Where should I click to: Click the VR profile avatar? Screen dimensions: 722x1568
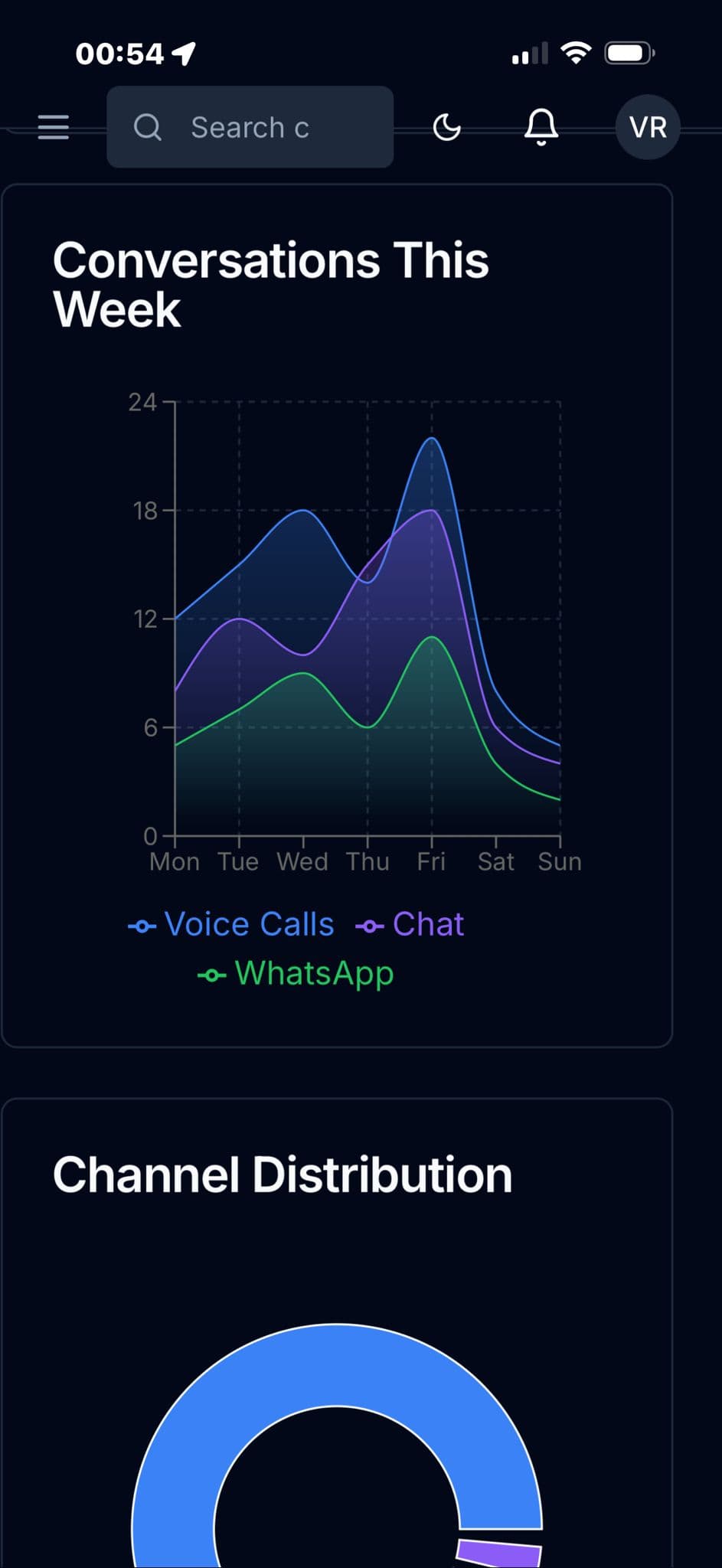point(647,127)
